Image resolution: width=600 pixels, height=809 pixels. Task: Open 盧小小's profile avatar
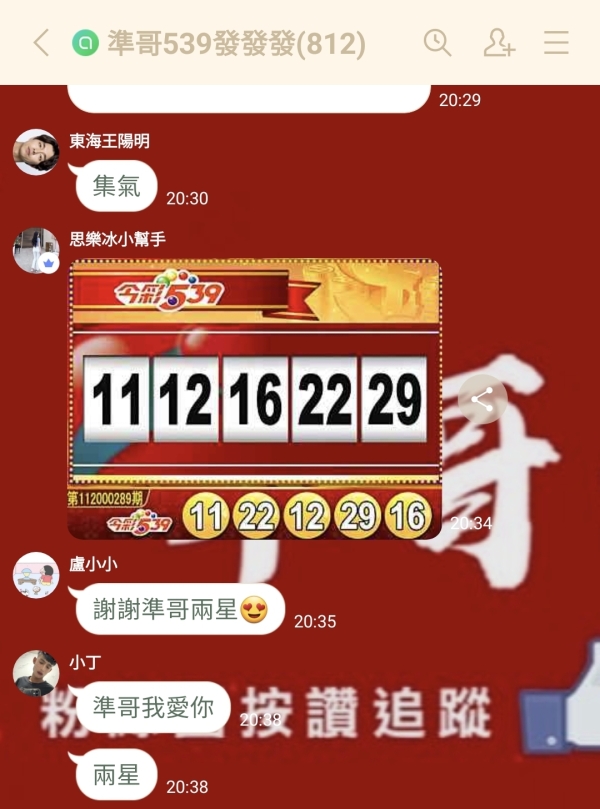pyautogui.click(x=36, y=575)
